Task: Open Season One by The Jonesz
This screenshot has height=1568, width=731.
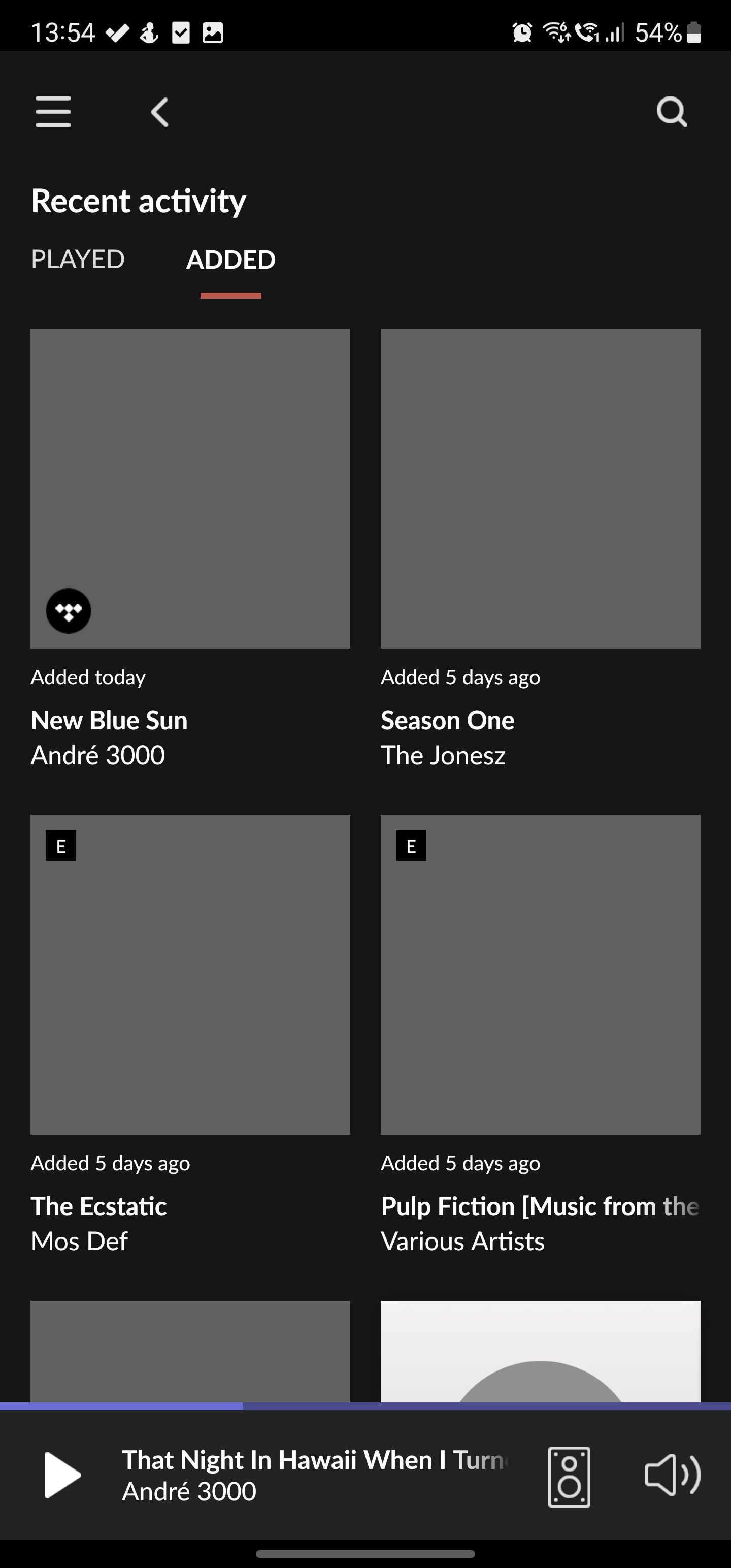Action: (541, 489)
